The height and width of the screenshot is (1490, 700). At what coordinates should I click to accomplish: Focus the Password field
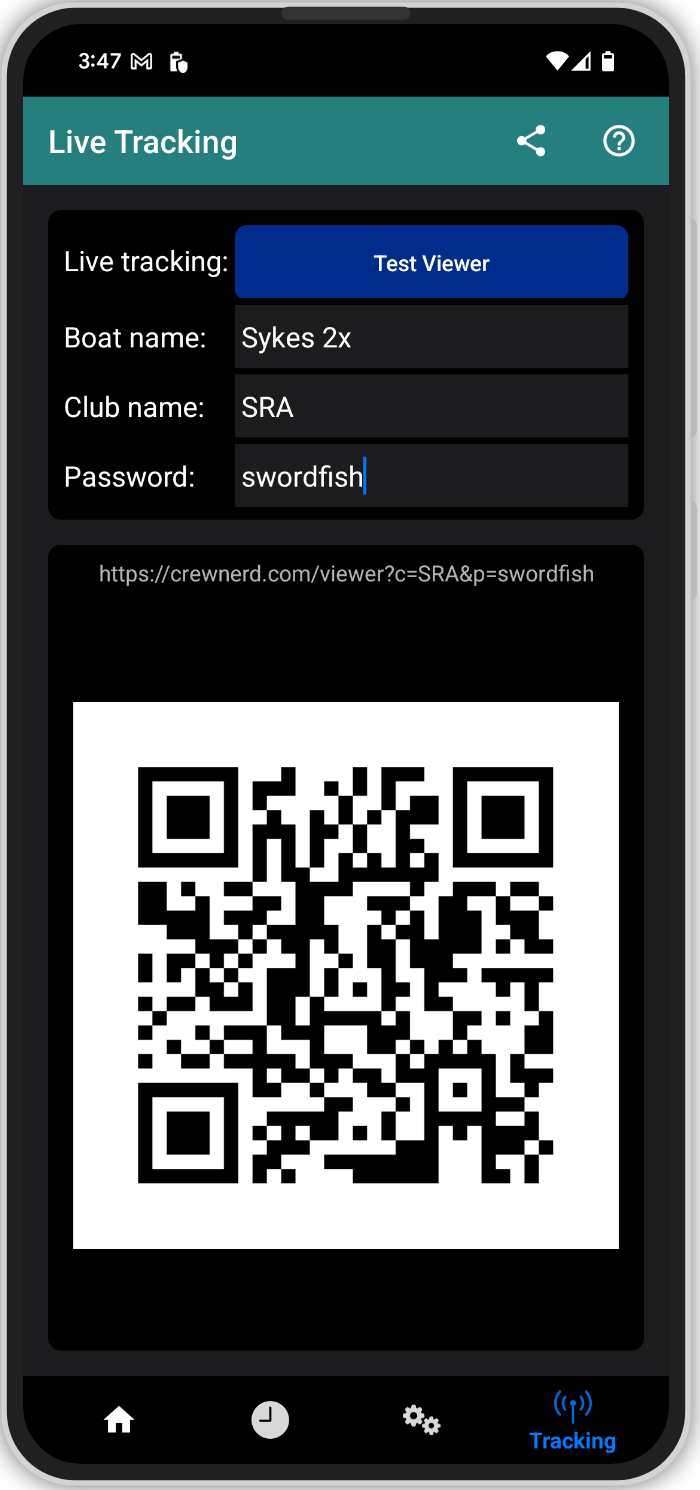tap(431, 475)
